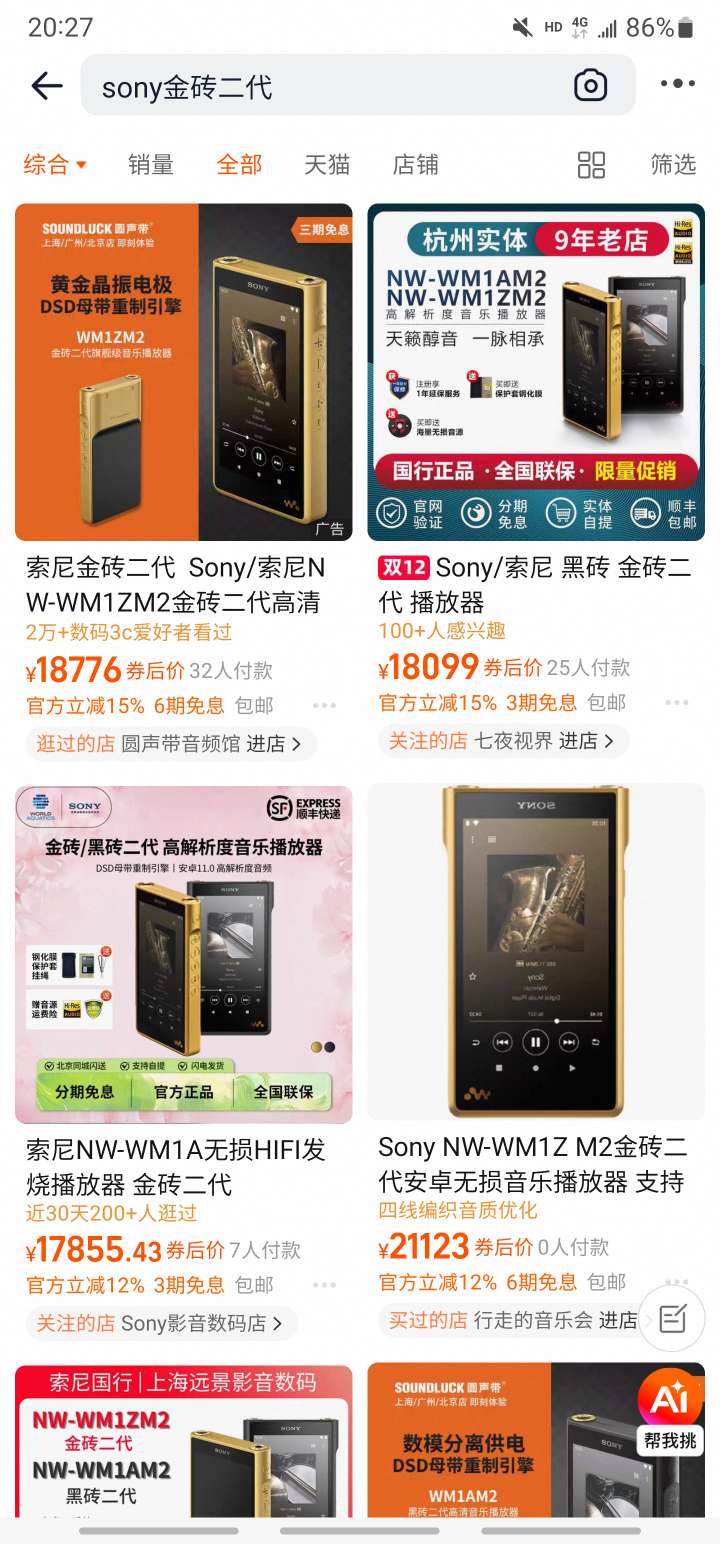Sort results by 销量

coord(151,165)
